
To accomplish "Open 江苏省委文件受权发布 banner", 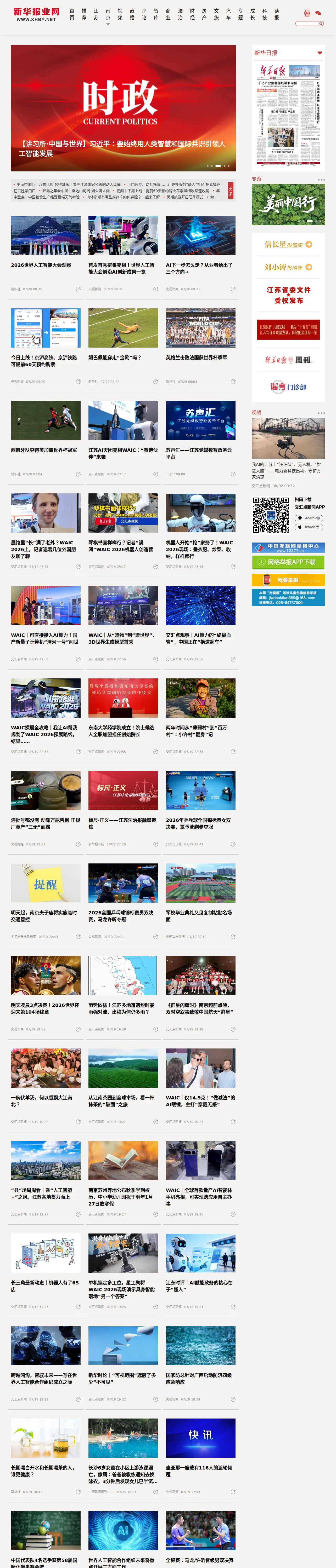I will [288, 295].
